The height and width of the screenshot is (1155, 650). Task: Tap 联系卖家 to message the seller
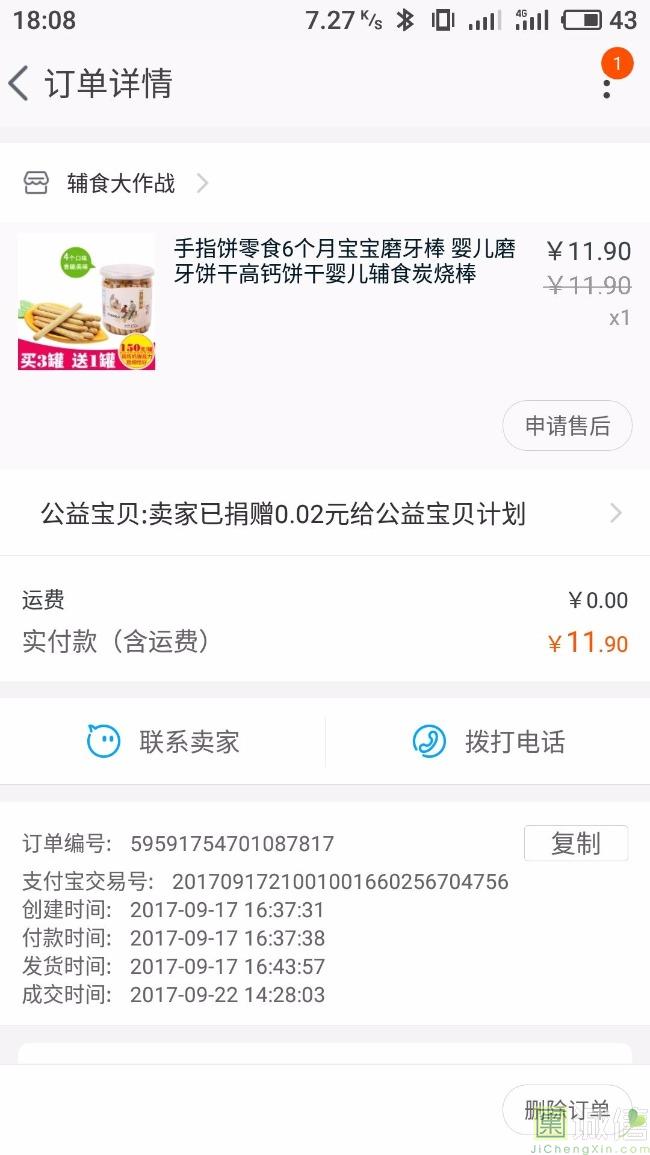(163, 742)
